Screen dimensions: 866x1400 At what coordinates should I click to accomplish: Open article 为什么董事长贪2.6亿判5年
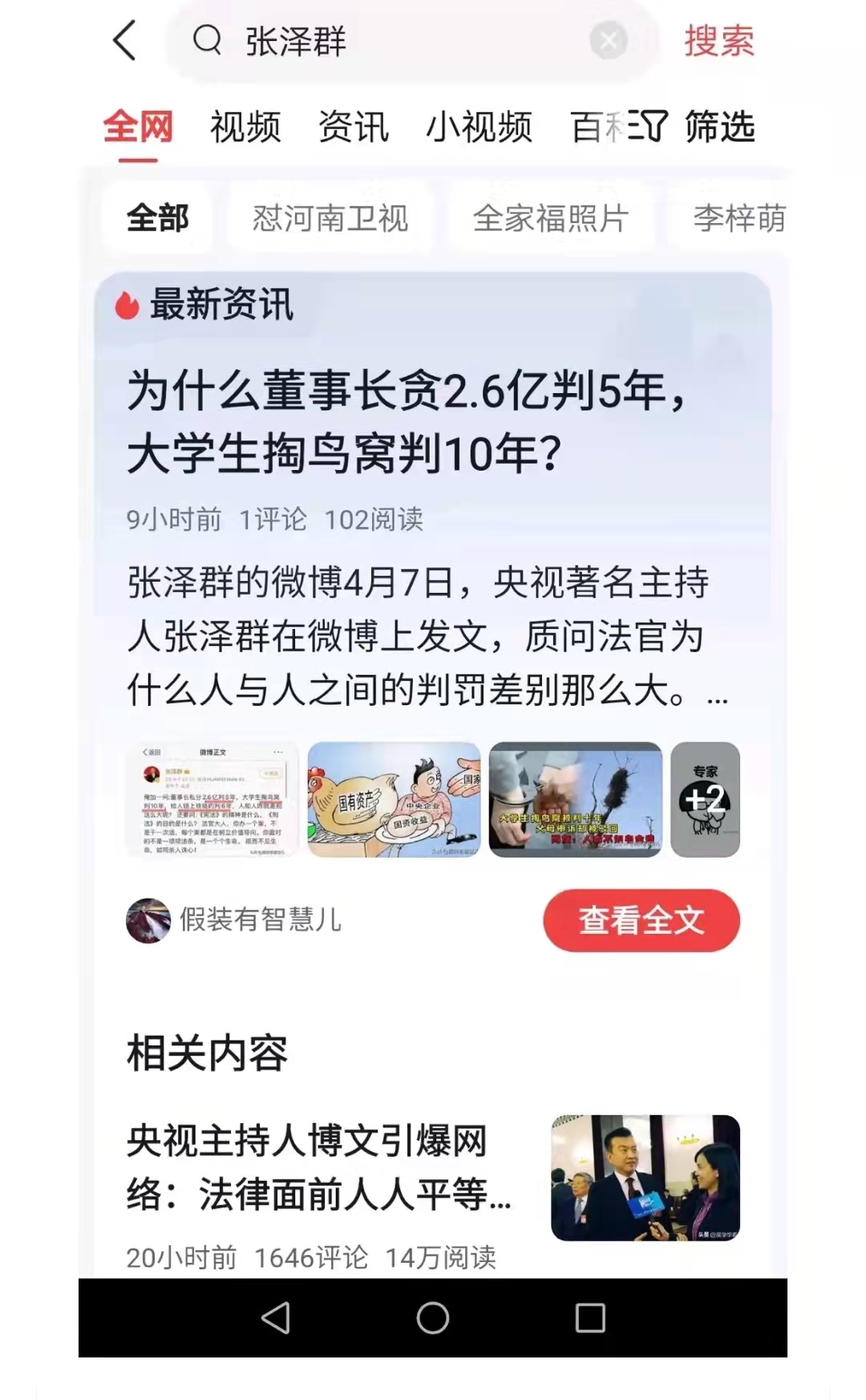(407, 423)
